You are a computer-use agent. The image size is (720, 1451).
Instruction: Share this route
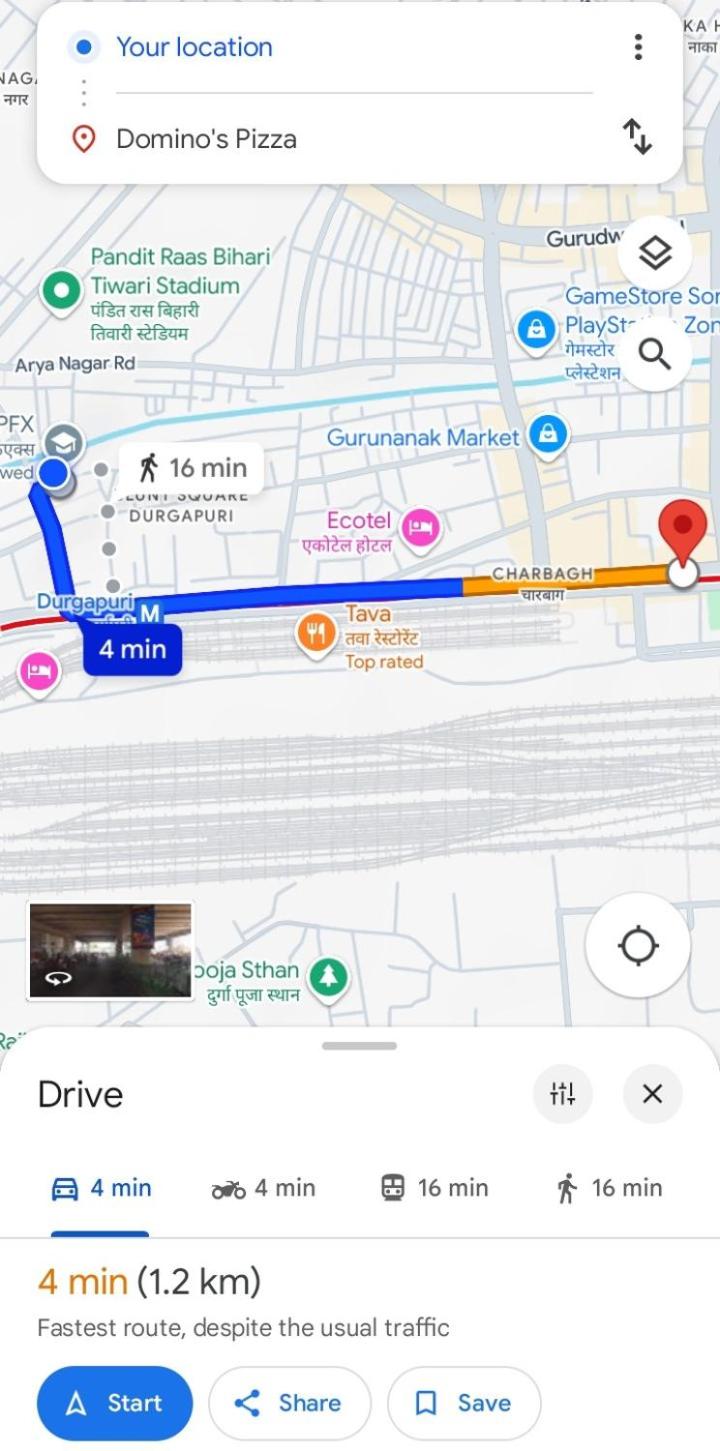290,1403
